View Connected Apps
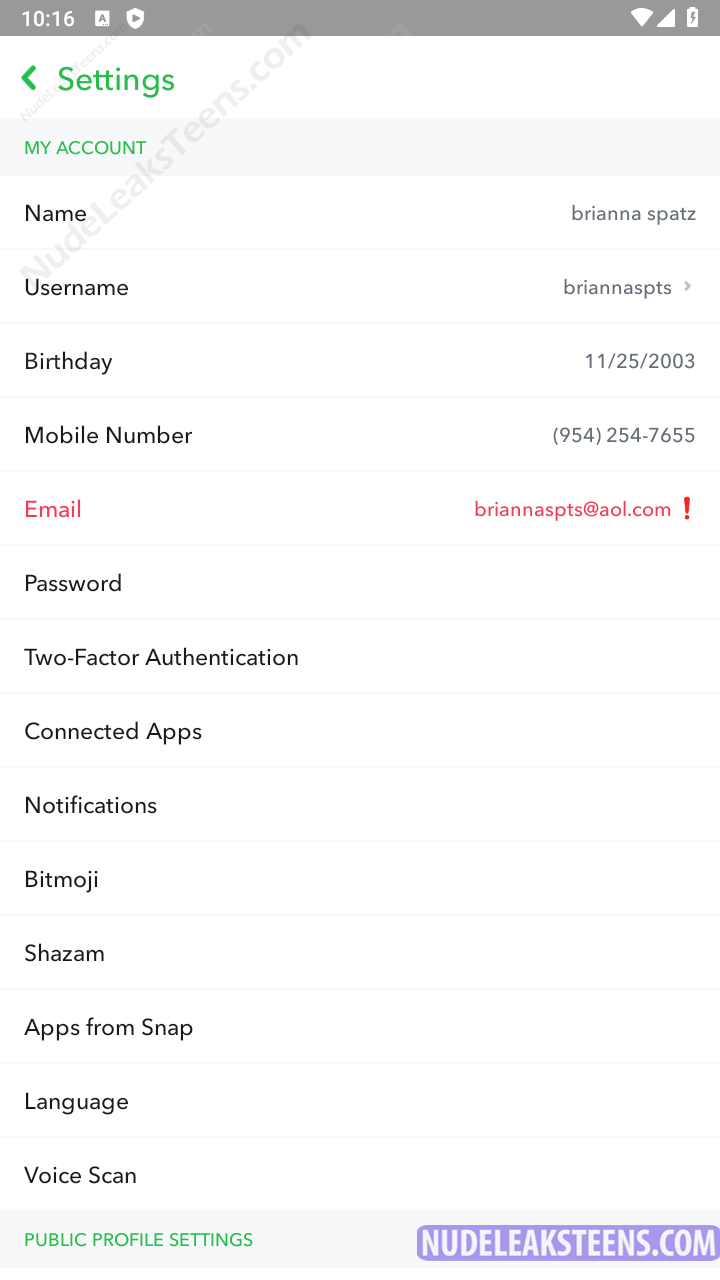Viewport: 720px width, 1280px height. (x=360, y=731)
